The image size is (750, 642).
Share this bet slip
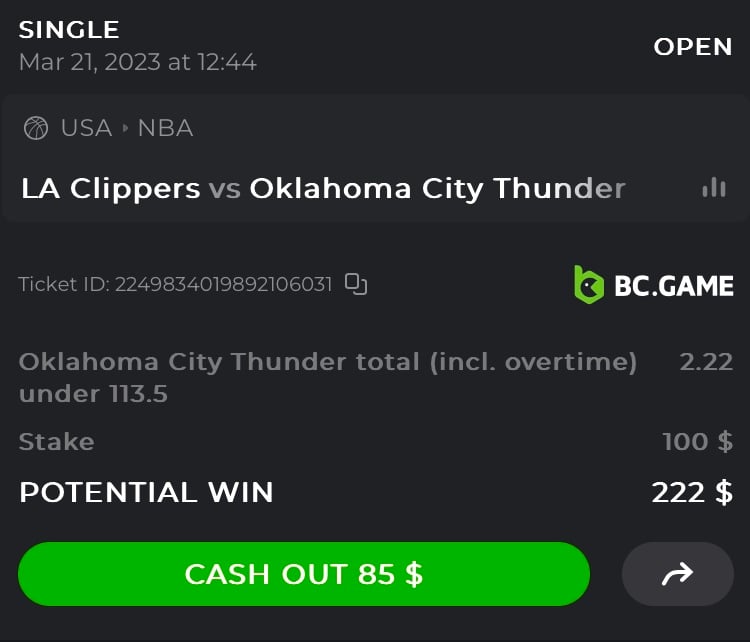[x=677, y=574]
